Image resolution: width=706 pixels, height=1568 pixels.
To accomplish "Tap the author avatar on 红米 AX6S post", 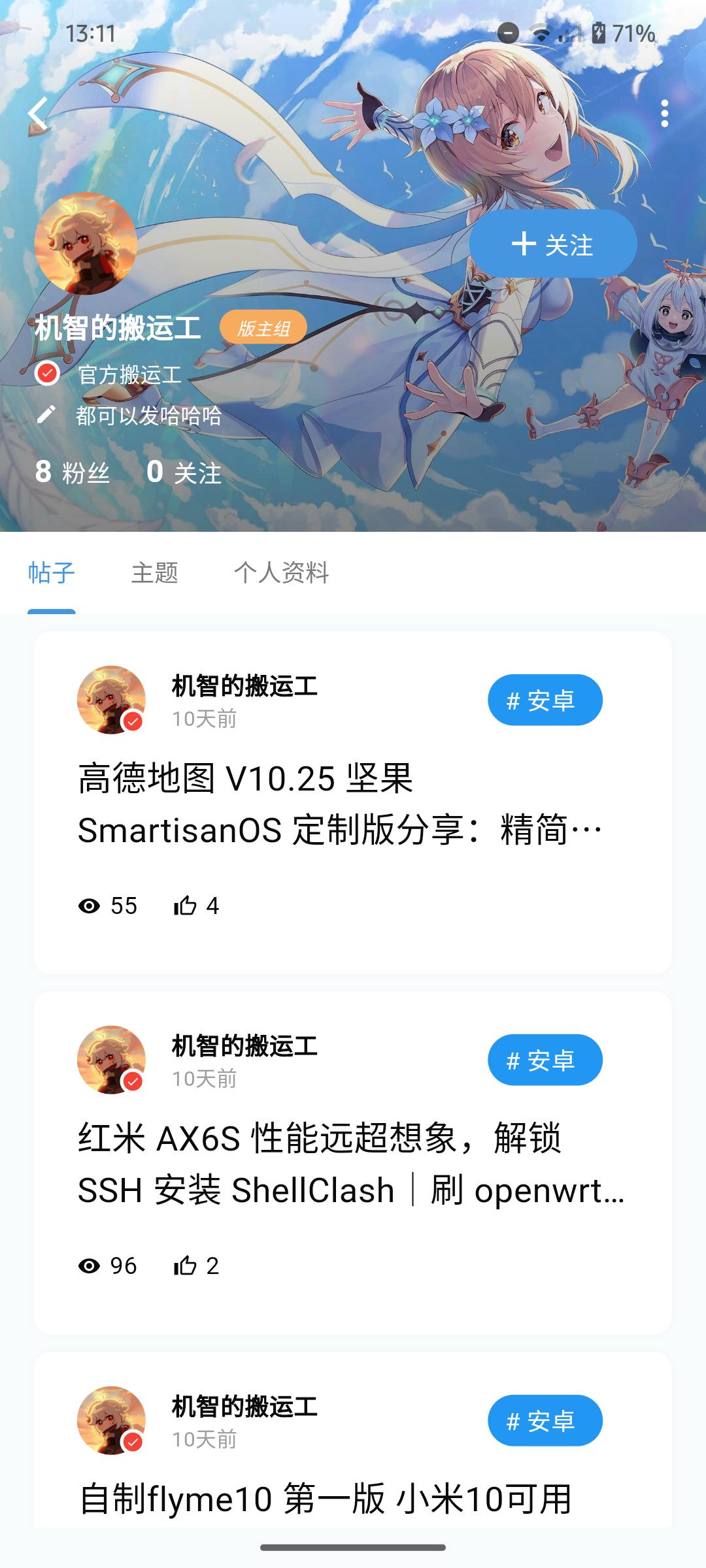I will pos(111,1060).
